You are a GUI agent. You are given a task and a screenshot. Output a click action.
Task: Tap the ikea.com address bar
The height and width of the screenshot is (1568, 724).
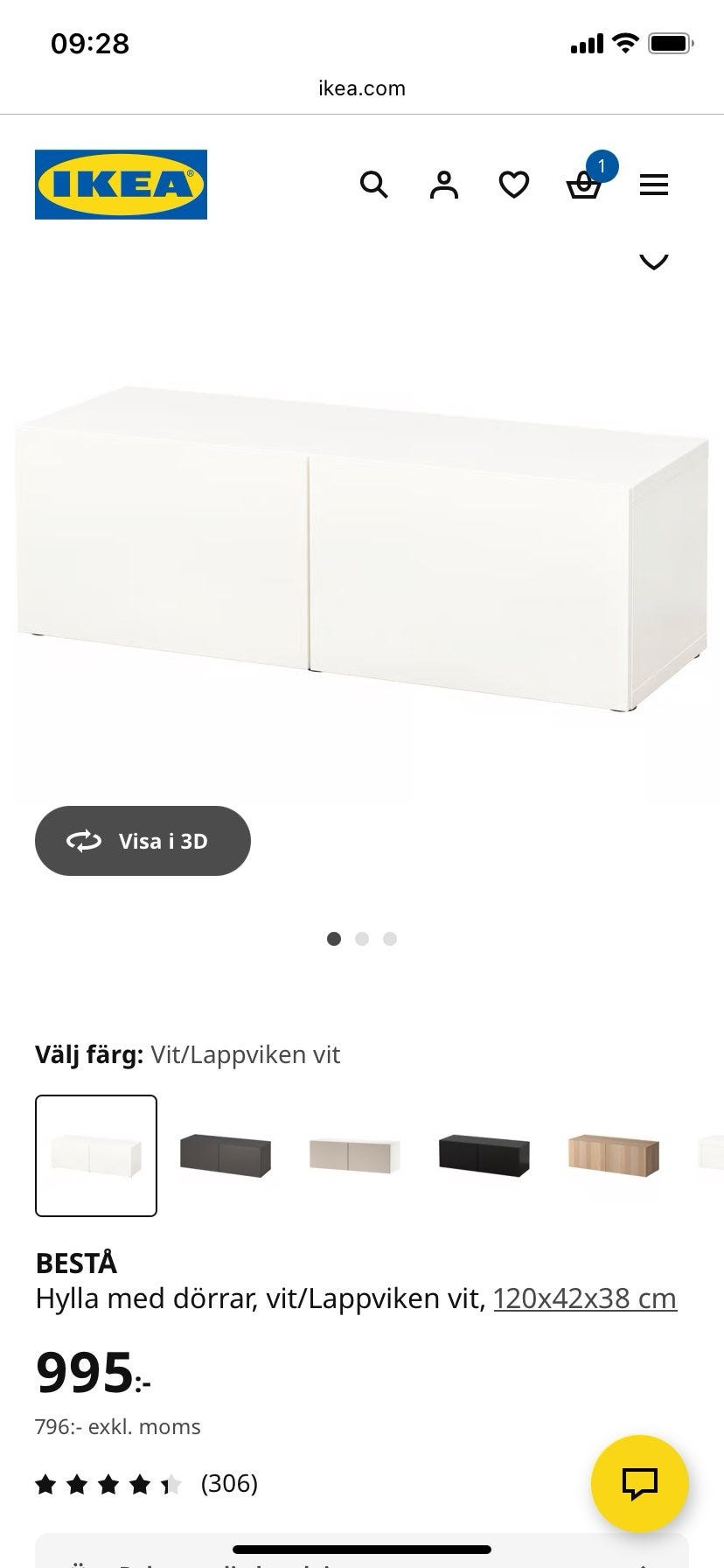362,87
